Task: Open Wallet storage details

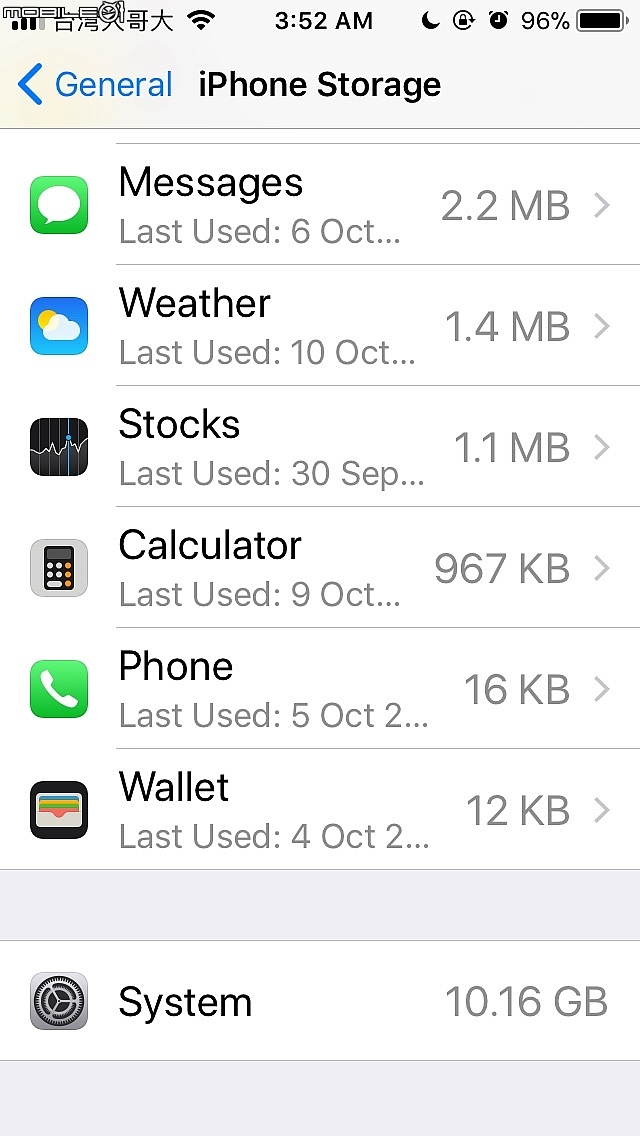Action: 320,810
